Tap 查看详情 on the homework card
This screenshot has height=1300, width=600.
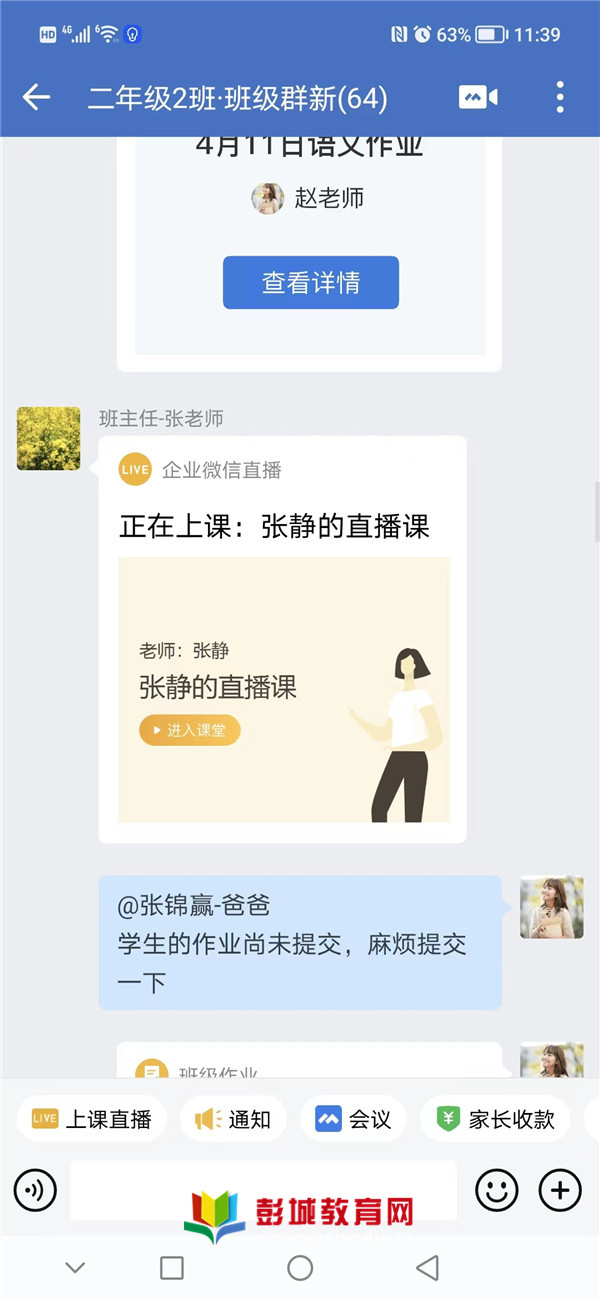310,283
